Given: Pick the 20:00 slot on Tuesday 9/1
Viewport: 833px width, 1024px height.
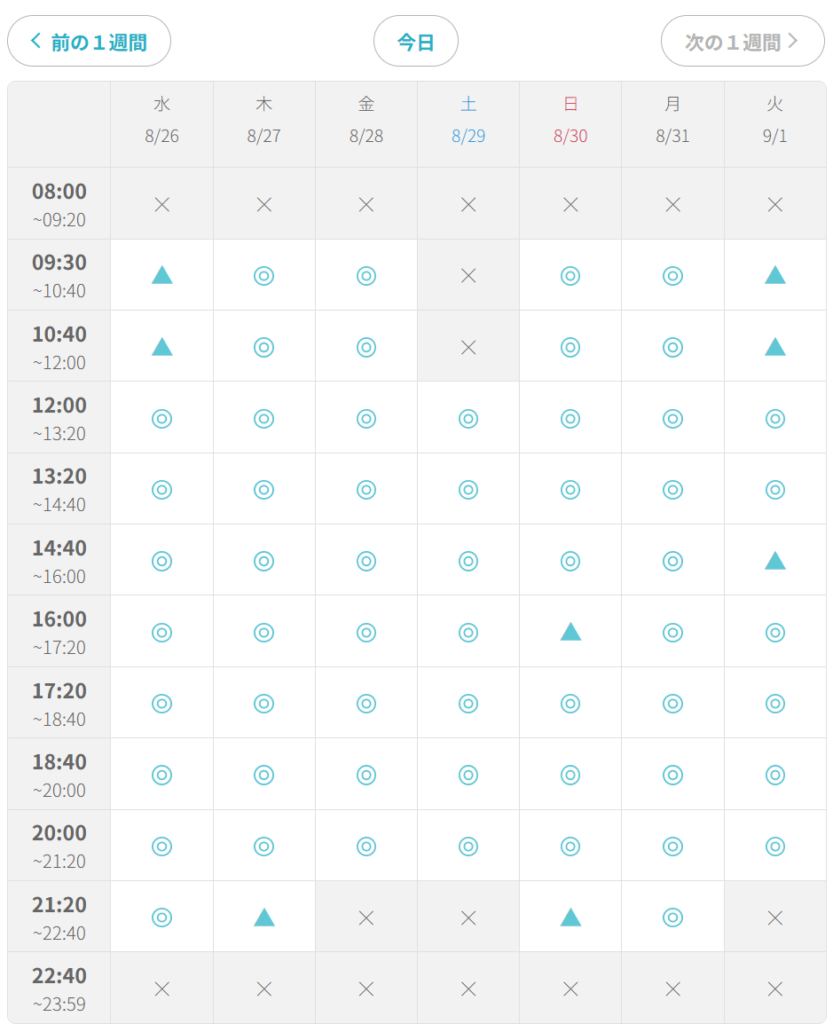Looking at the screenshot, I should click(775, 846).
